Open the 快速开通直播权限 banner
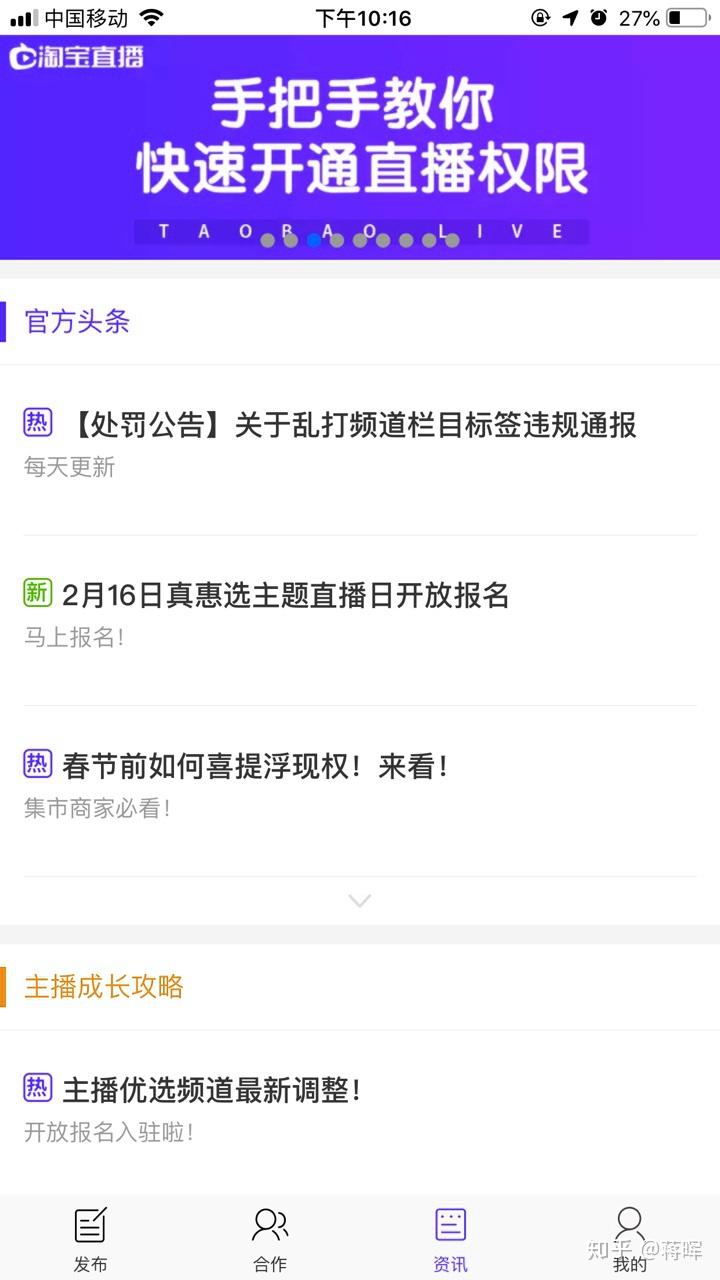The width and height of the screenshot is (720, 1280). [360, 148]
